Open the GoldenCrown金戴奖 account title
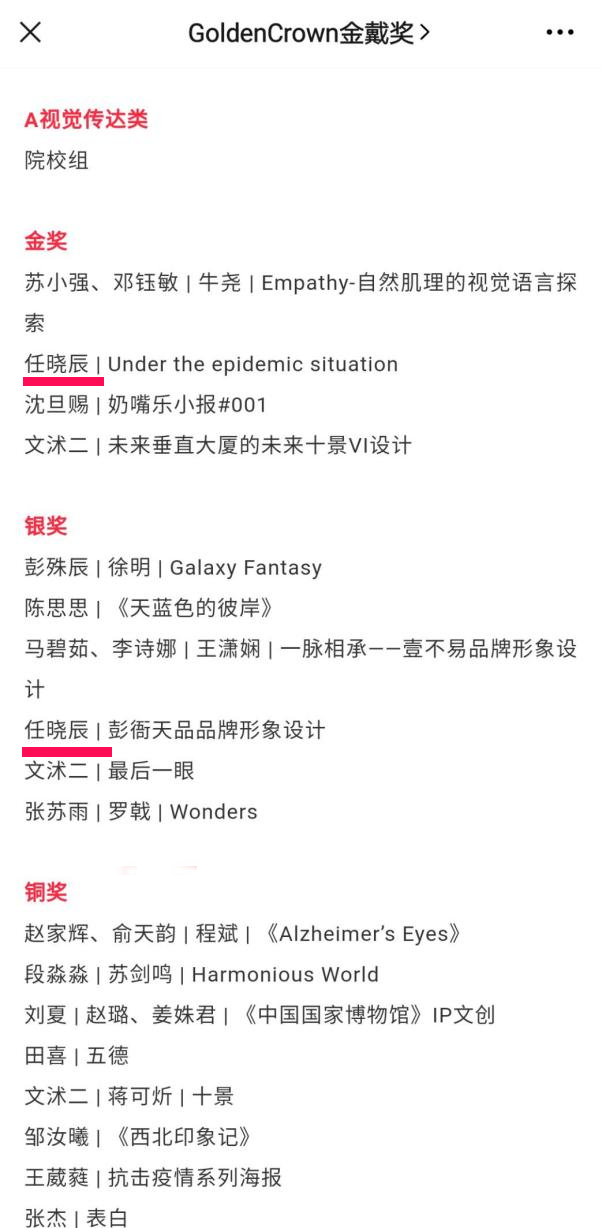Image resolution: width=602 pixels, height=1228 pixels. pos(309,33)
